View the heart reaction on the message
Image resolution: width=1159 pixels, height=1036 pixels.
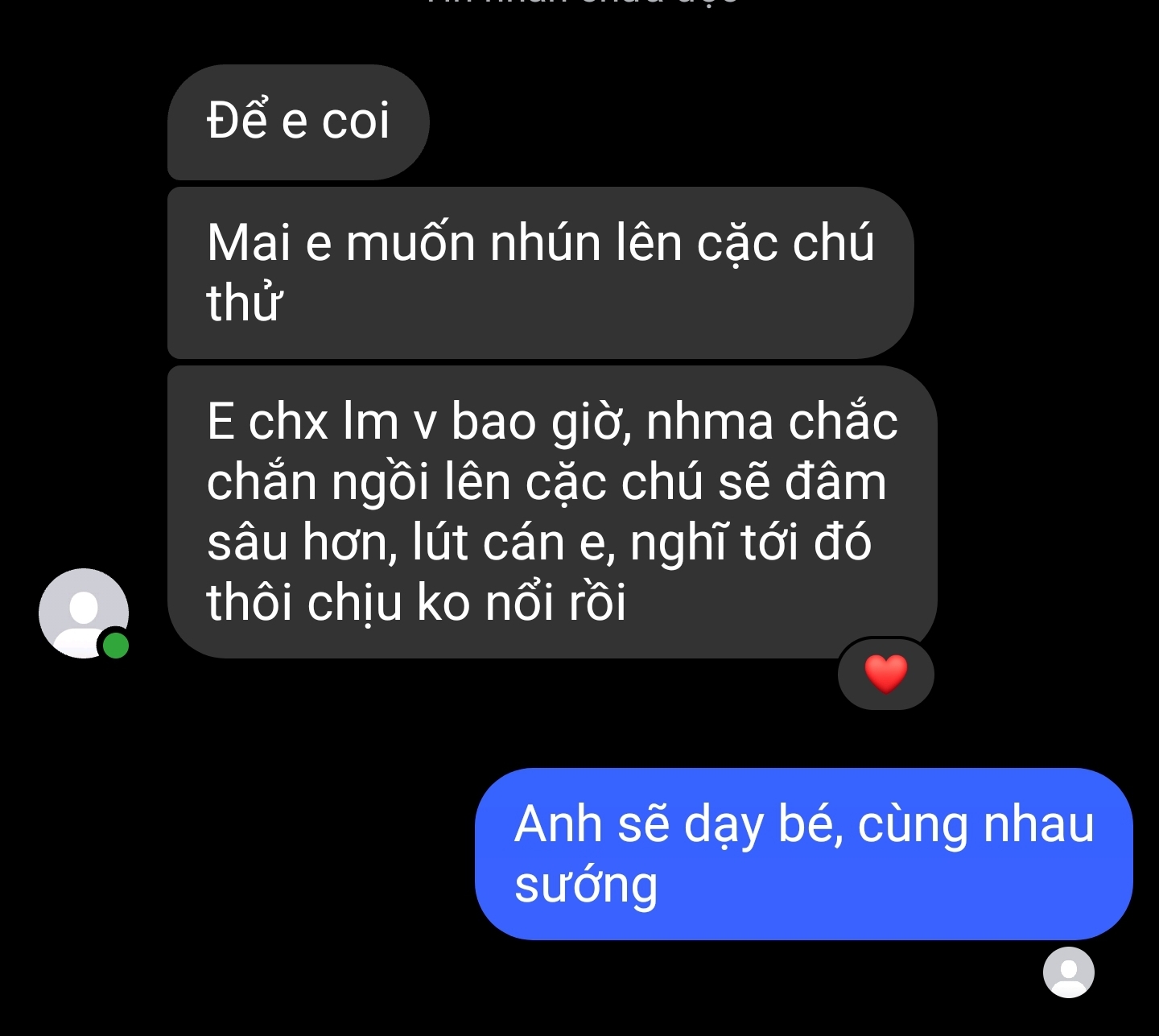point(885,675)
